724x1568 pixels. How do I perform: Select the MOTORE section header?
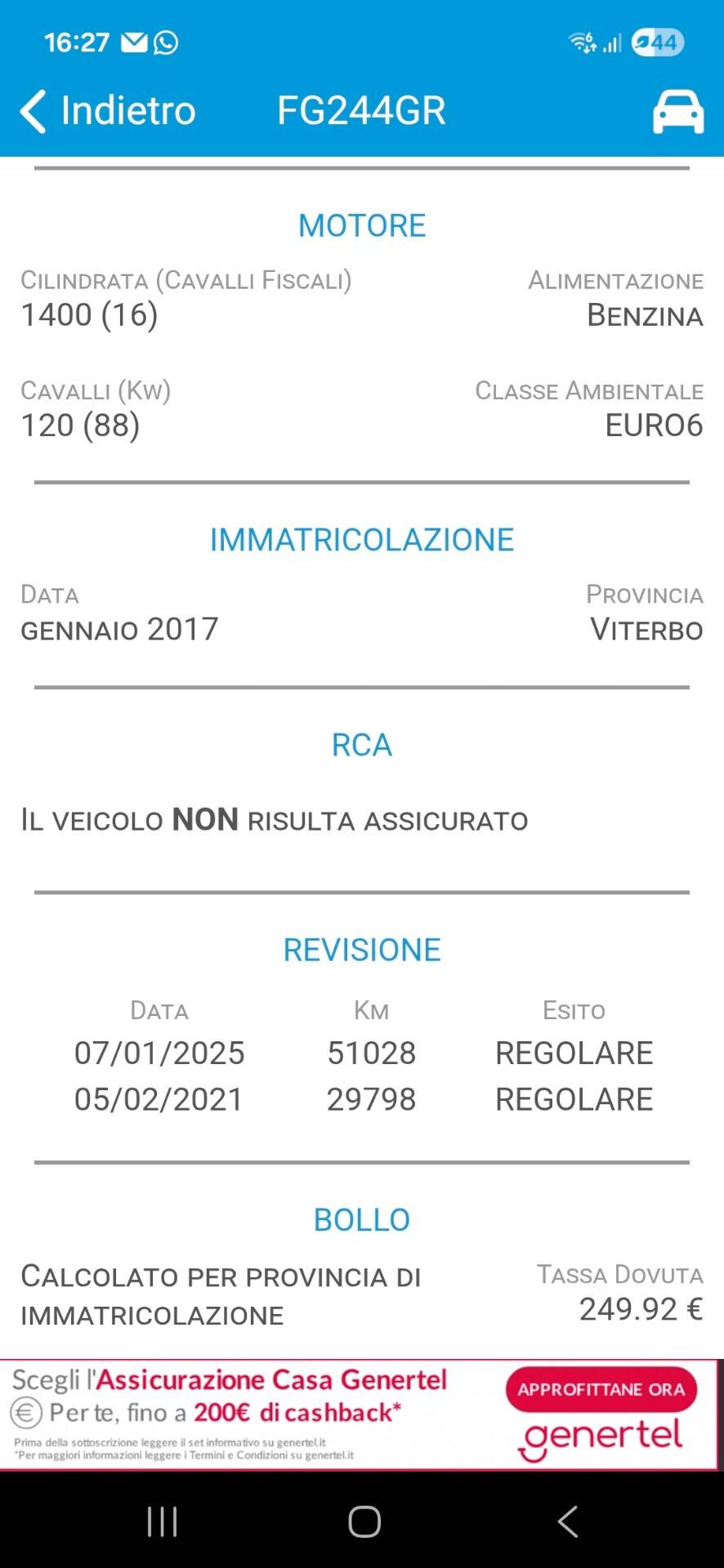point(362,225)
